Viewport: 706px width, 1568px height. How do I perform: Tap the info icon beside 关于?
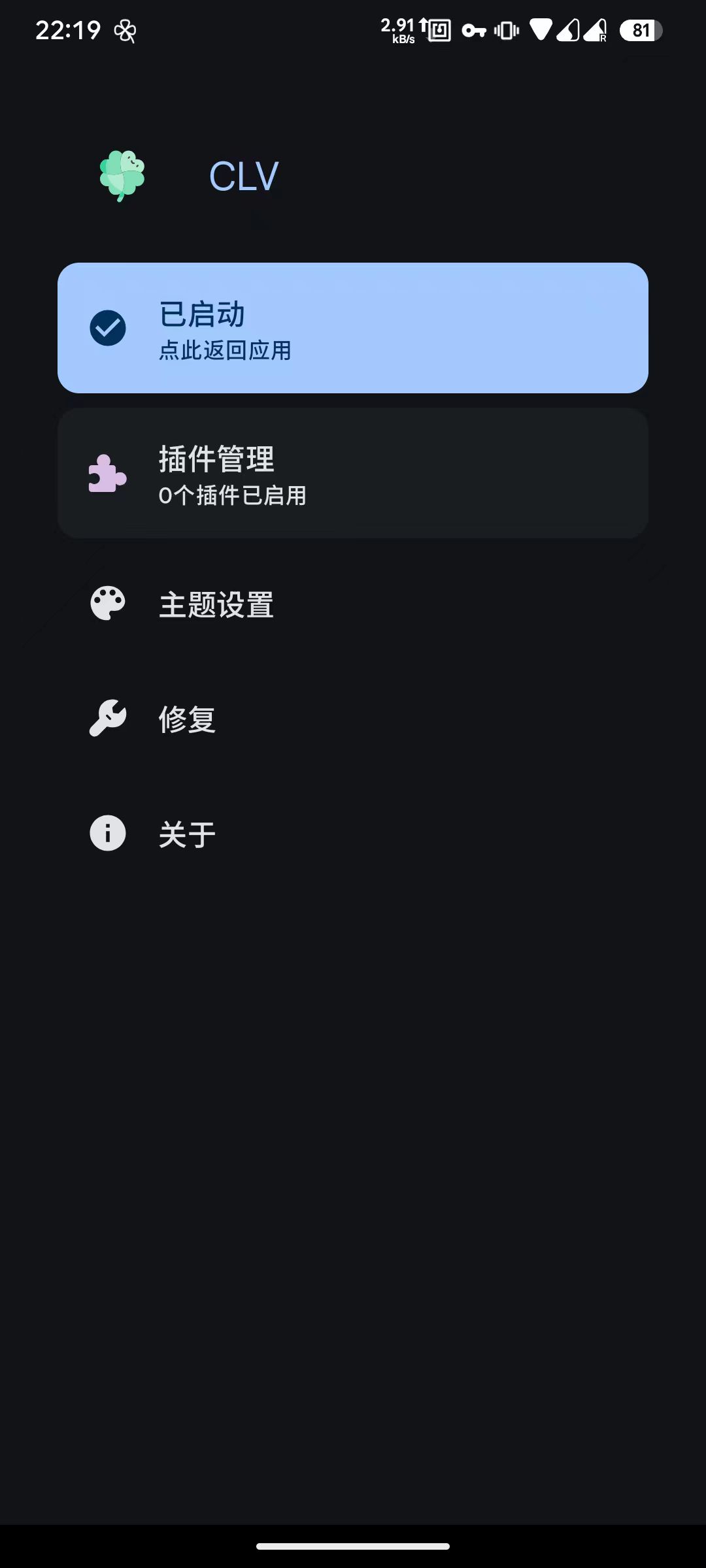point(107,833)
